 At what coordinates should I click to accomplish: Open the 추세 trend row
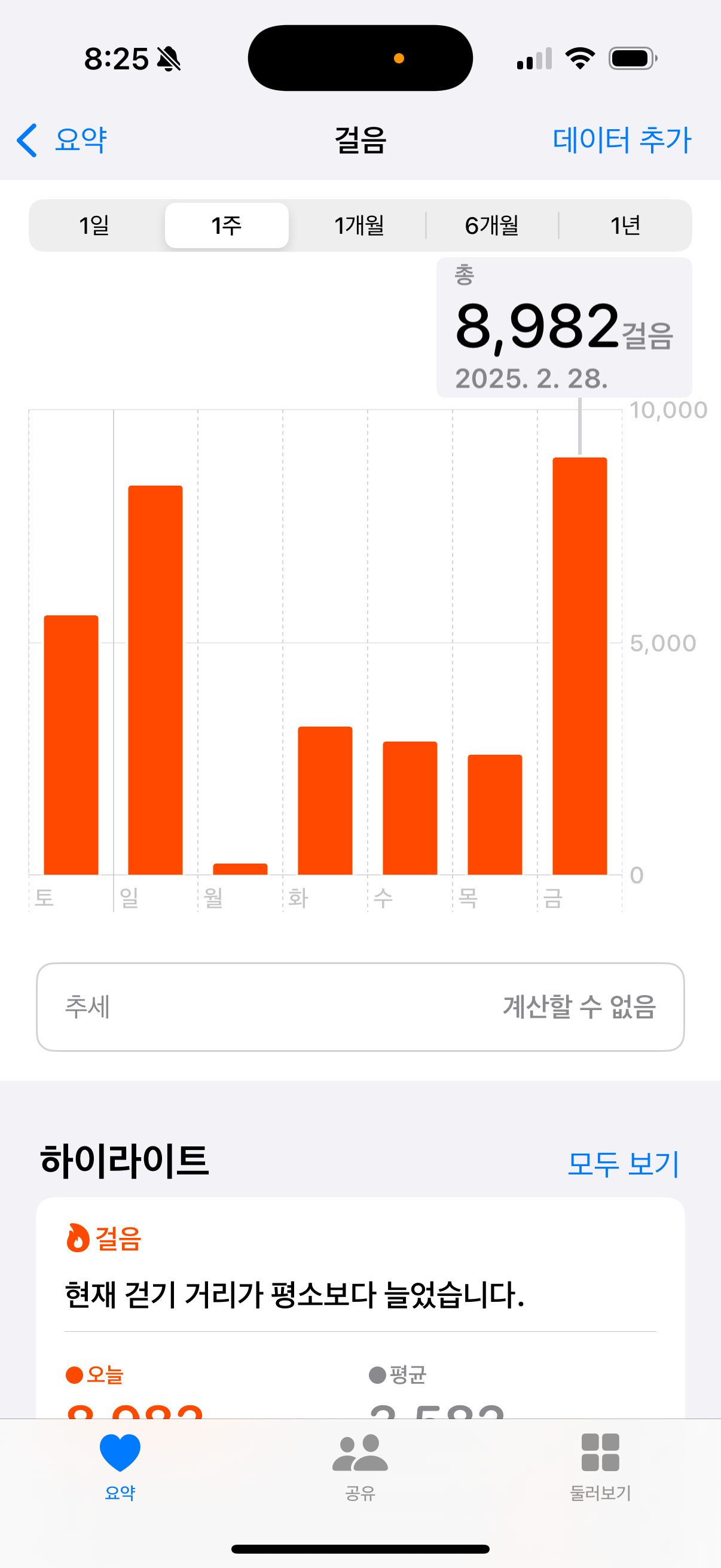coord(360,1007)
